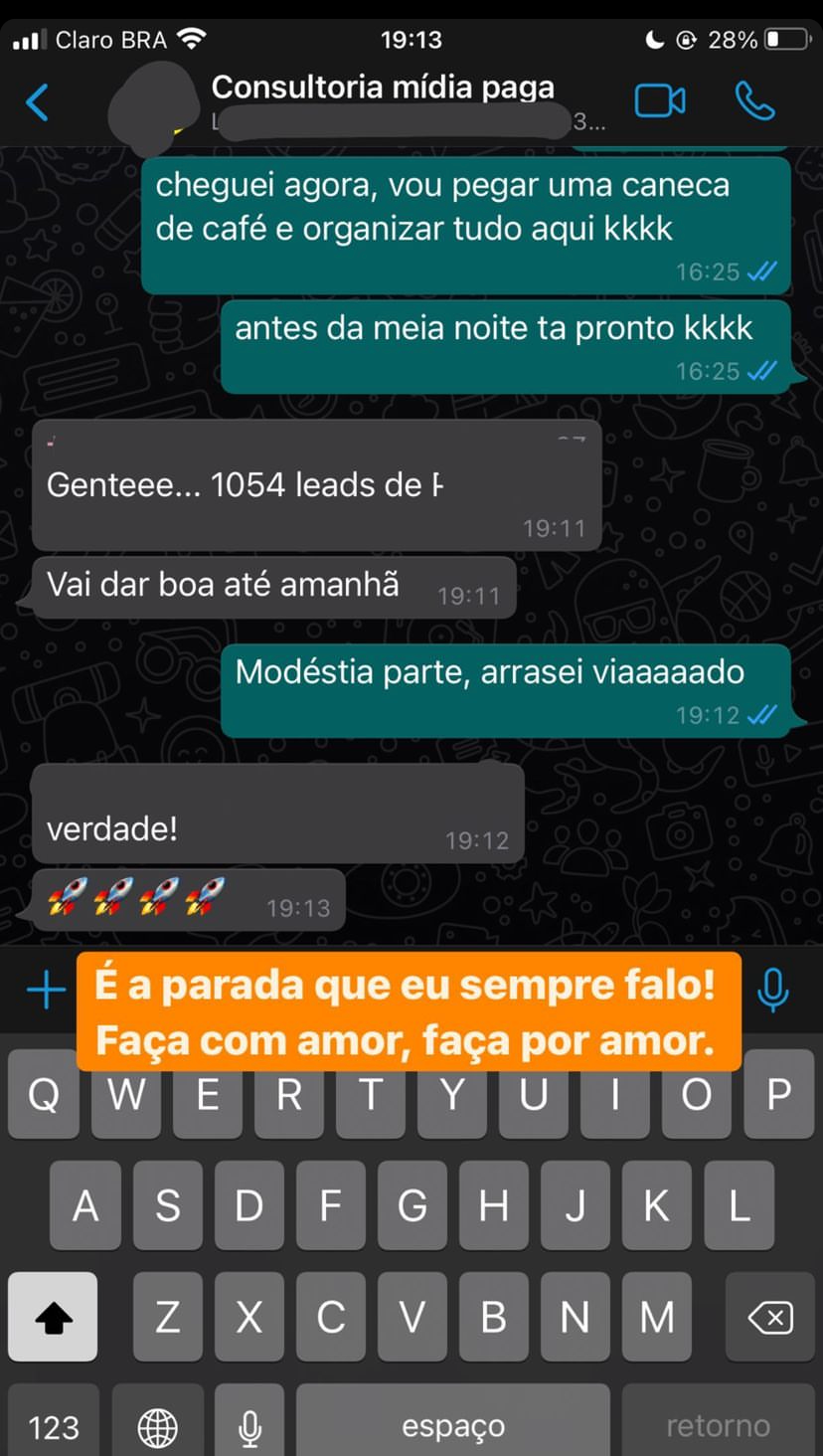Open the keyboard language globe
The height and width of the screenshot is (1456, 823).
point(157,1426)
